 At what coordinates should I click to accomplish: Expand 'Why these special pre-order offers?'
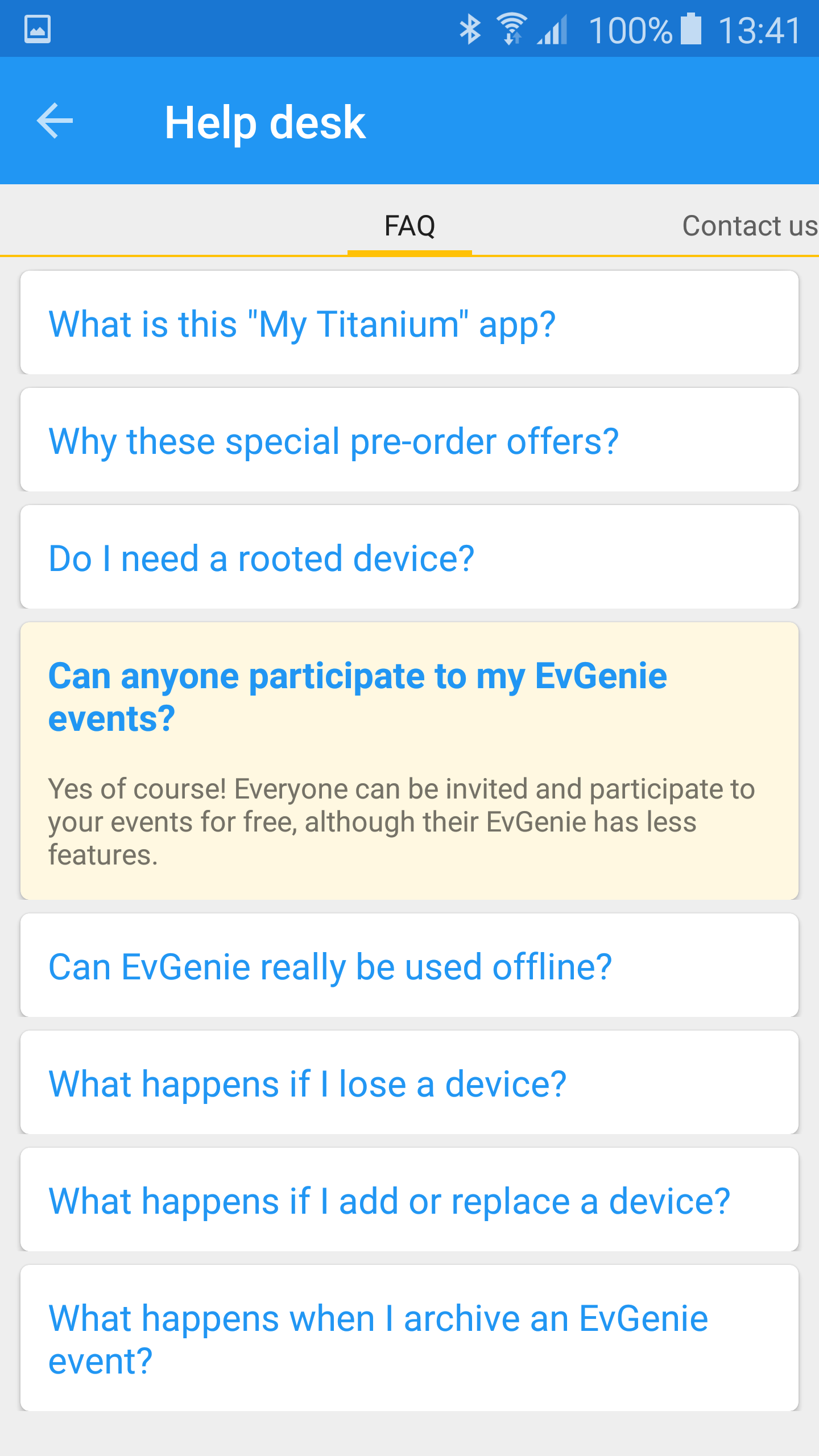(409, 440)
